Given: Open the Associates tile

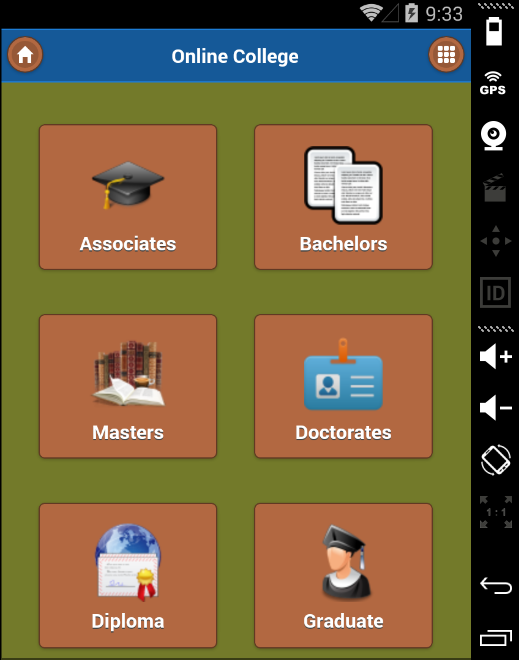Looking at the screenshot, I should coord(128,197).
